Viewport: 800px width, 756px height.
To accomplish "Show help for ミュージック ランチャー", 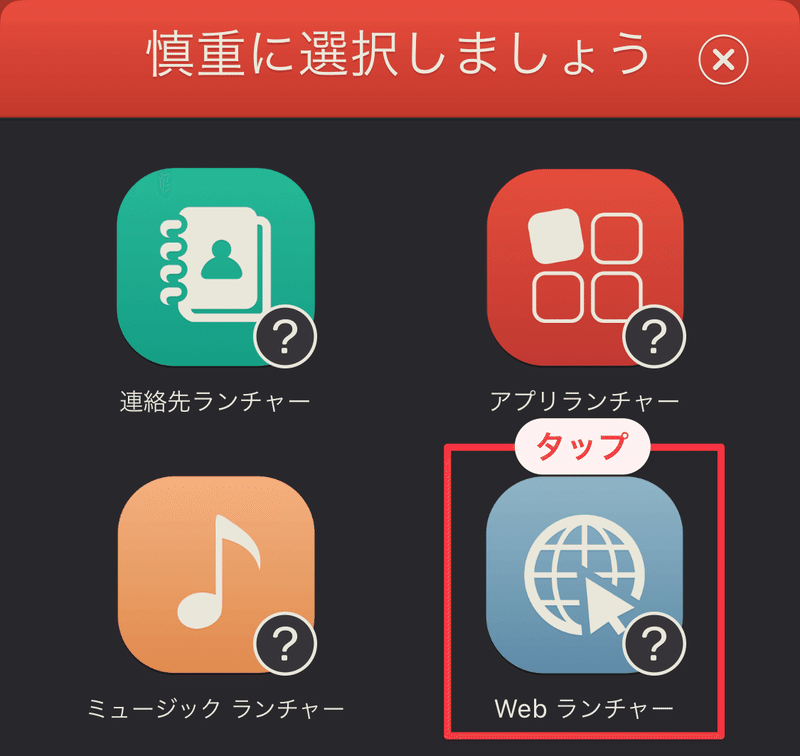I will [285, 645].
